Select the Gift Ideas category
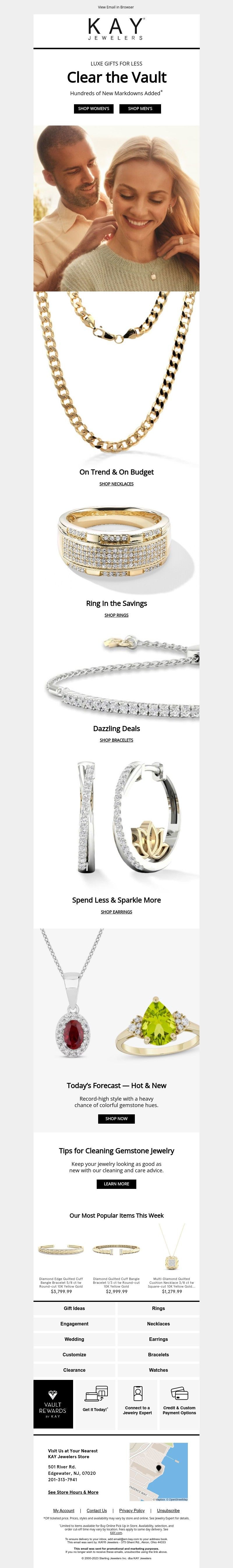Screen dimensions: 233x1568 pyautogui.click(x=74, y=1308)
